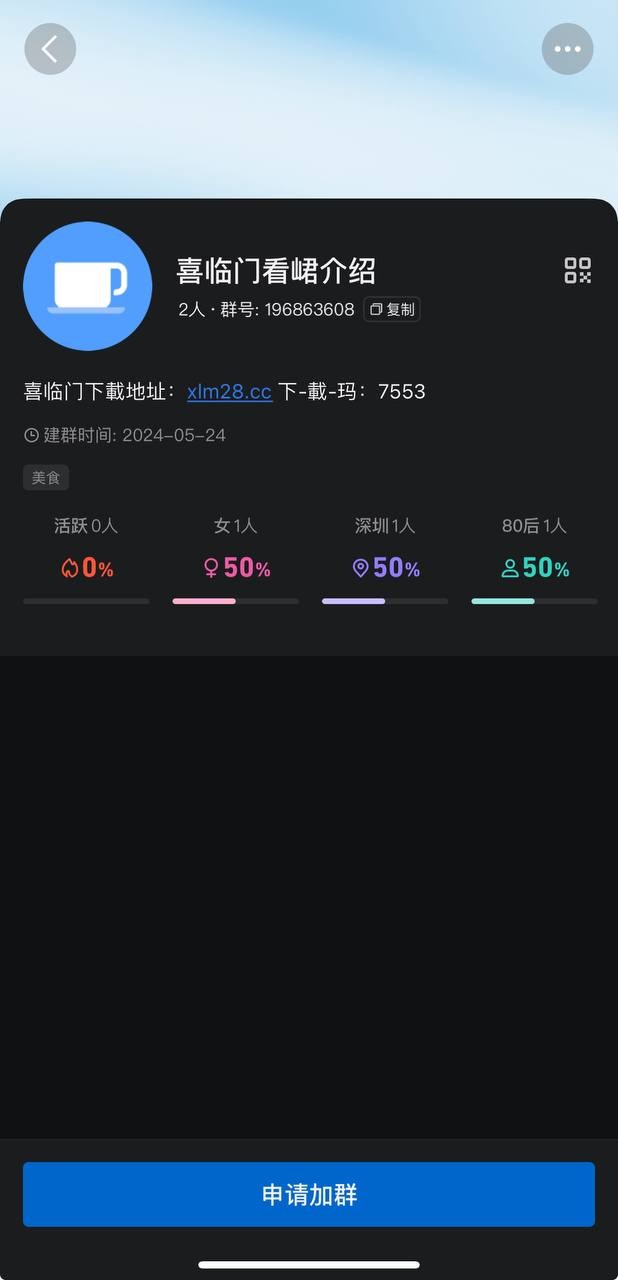
Task: Go back using the top-left arrow
Action: pyautogui.click(x=50, y=48)
